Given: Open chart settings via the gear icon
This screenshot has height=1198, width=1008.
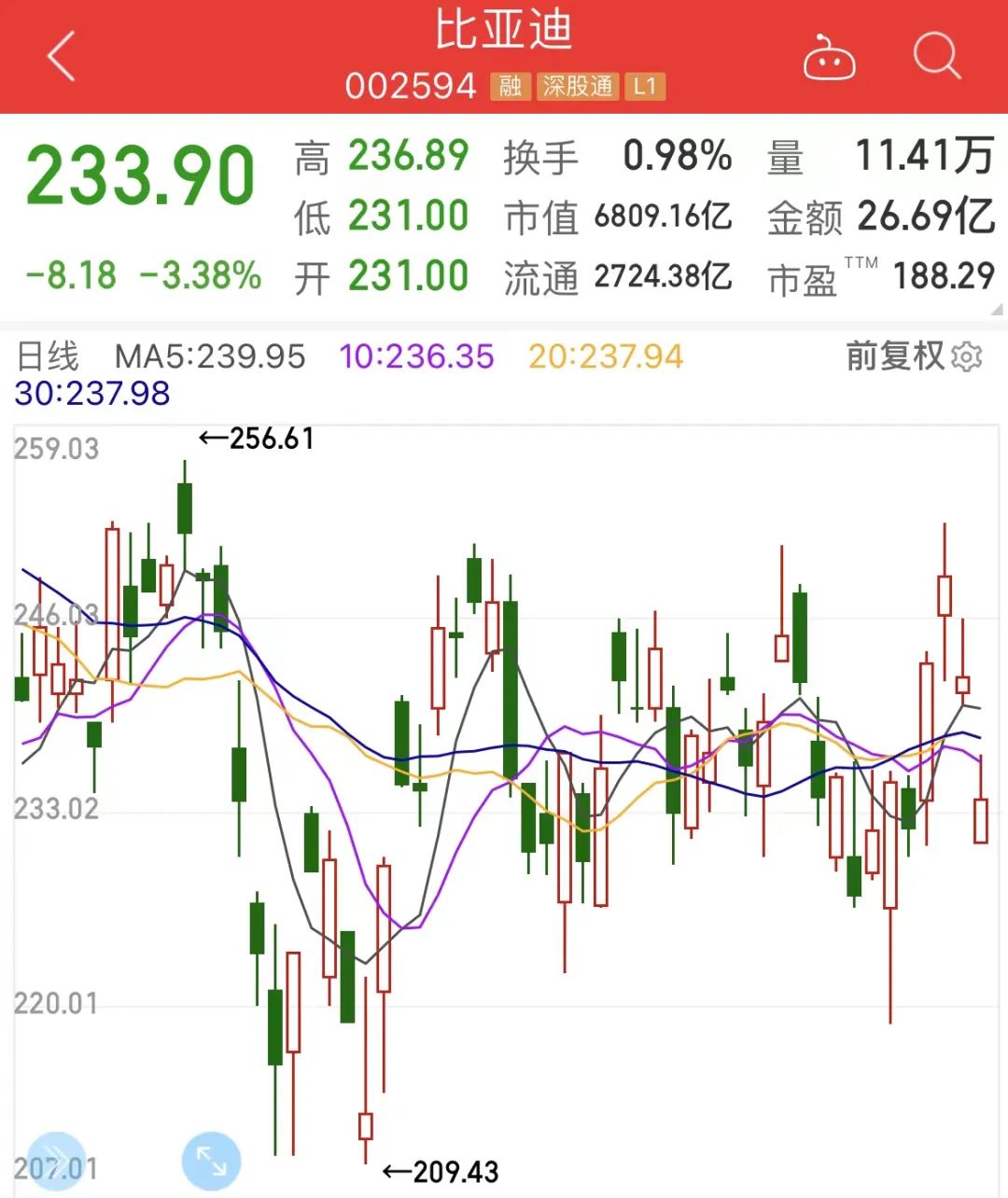Looking at the screenshot, I should [967, 357].
